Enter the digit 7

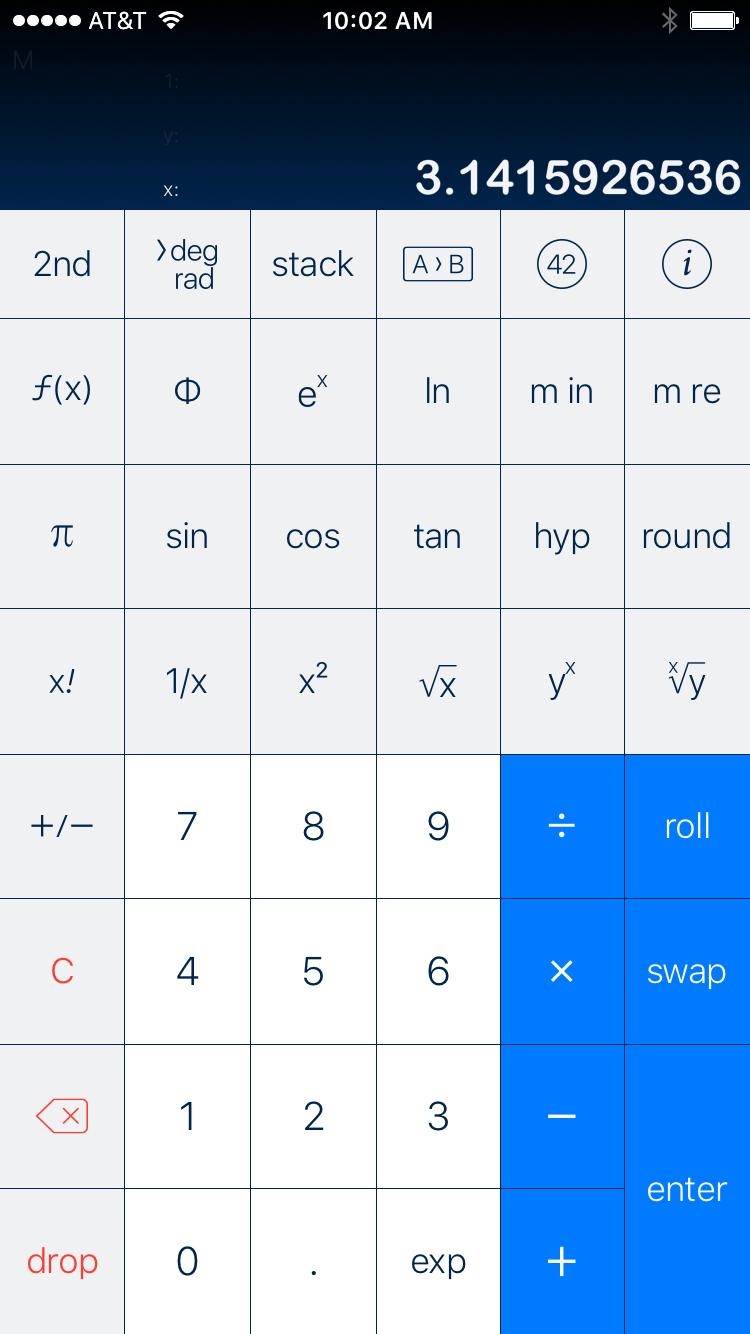187,826
